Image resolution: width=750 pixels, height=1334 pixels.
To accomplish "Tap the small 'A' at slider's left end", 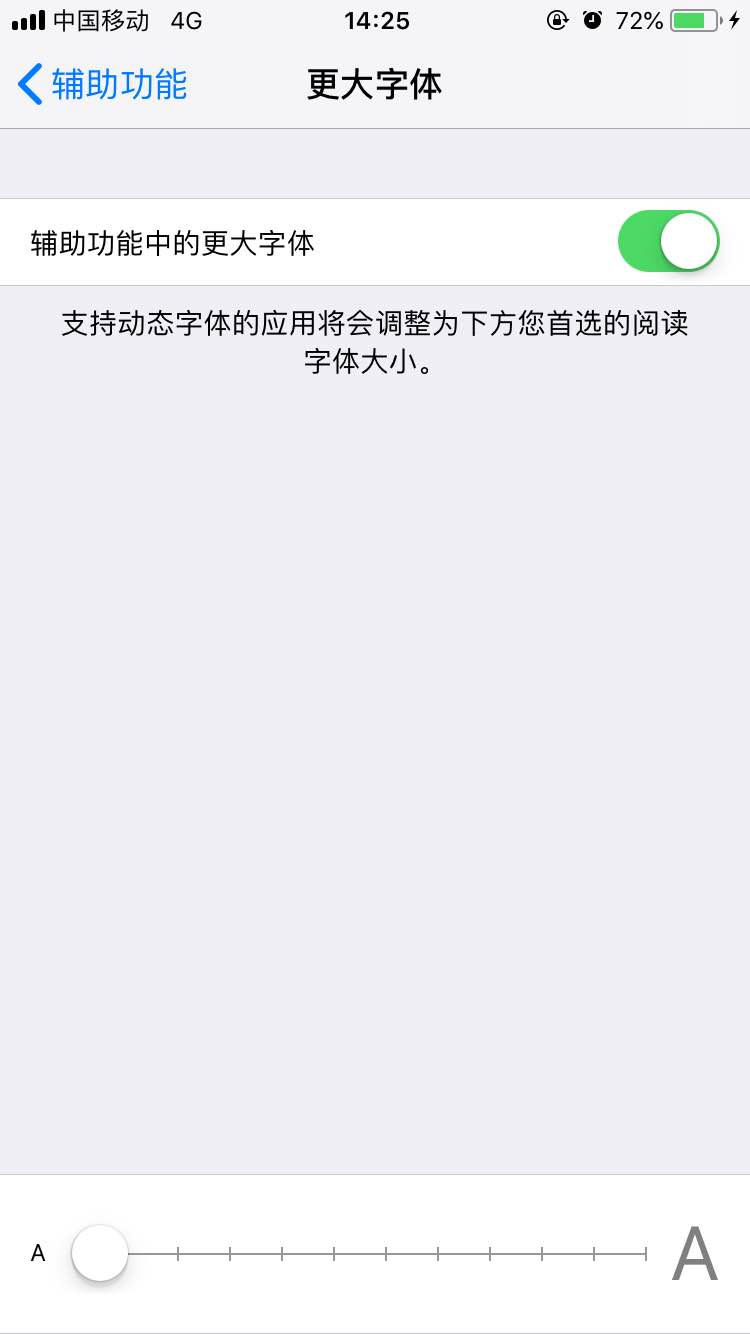I will coord(38,1253).
